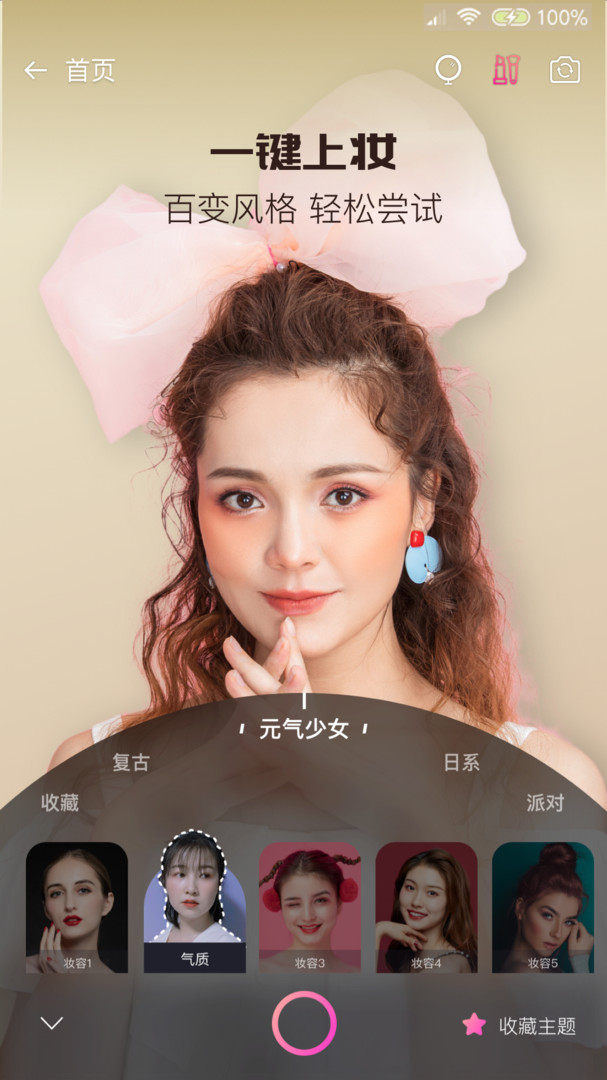Select the 日系 style category

point(461,762)
